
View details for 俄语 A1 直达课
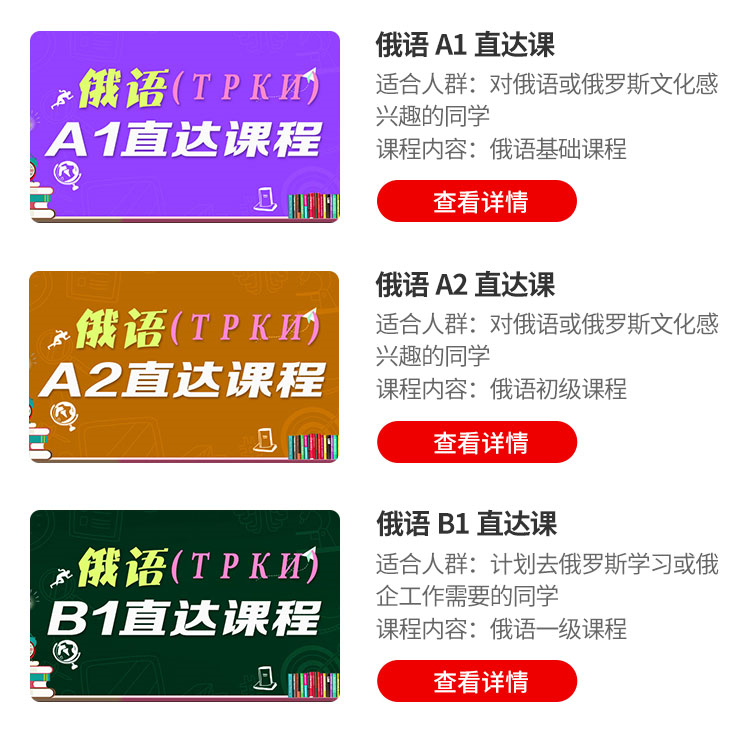click(477, 201)
